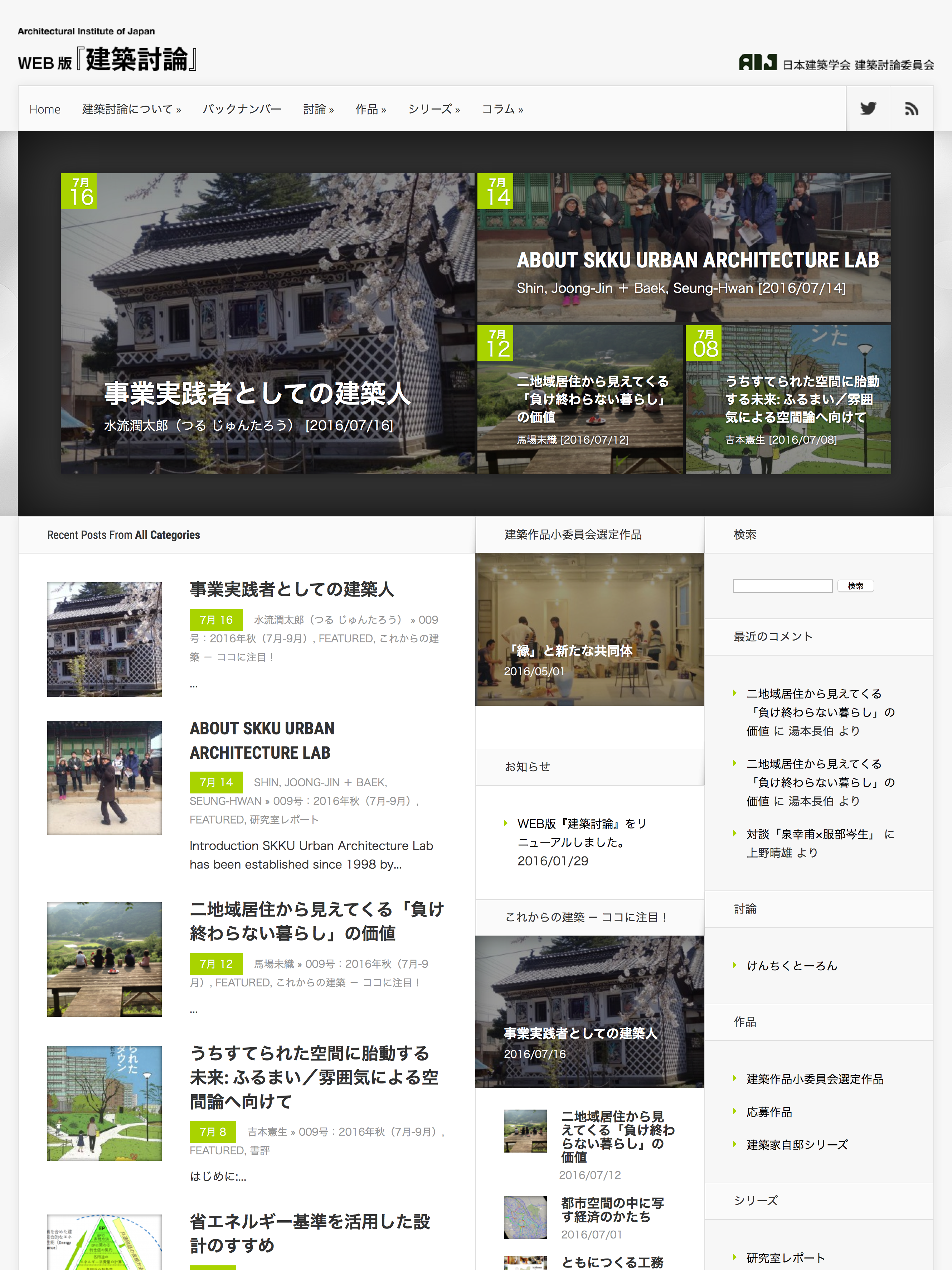Viewport: 952px width, 1270px height.
Task: Open the 都市空間の中に写す経済のかたち article
Action: 612,1209
